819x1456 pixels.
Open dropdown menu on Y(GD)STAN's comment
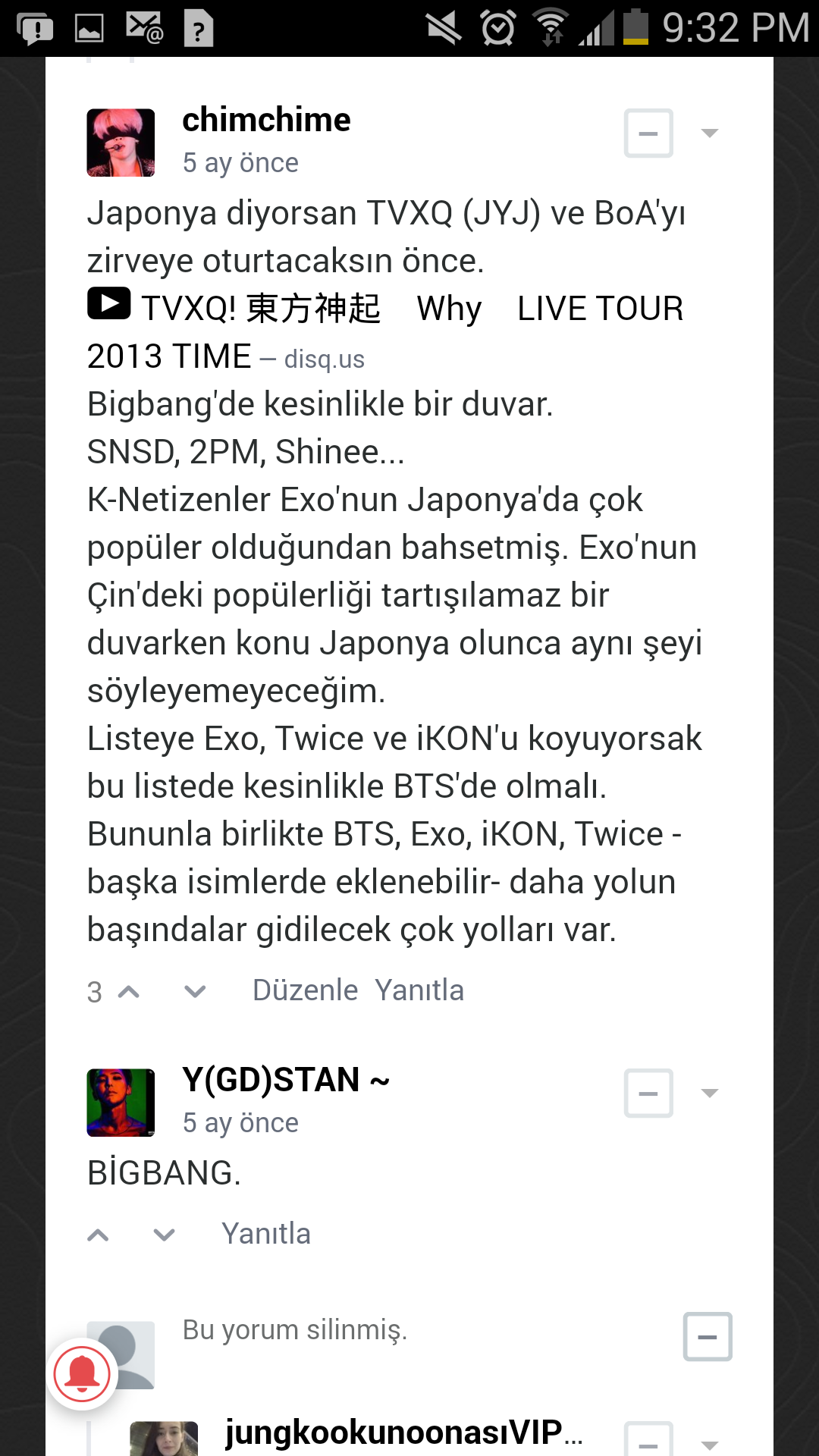(x=710, y=1094)
